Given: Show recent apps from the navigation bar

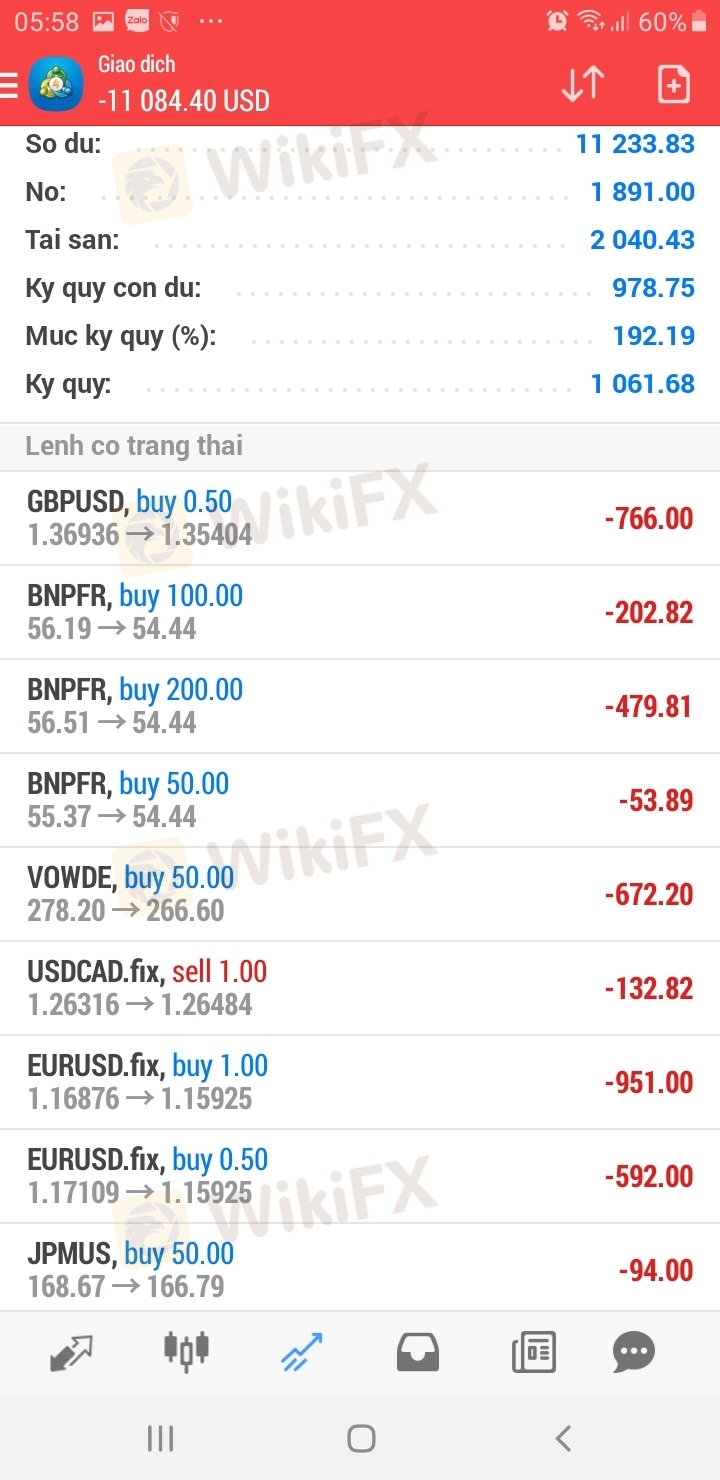Looking at the screenshot, I should (x=160, y=1439).
